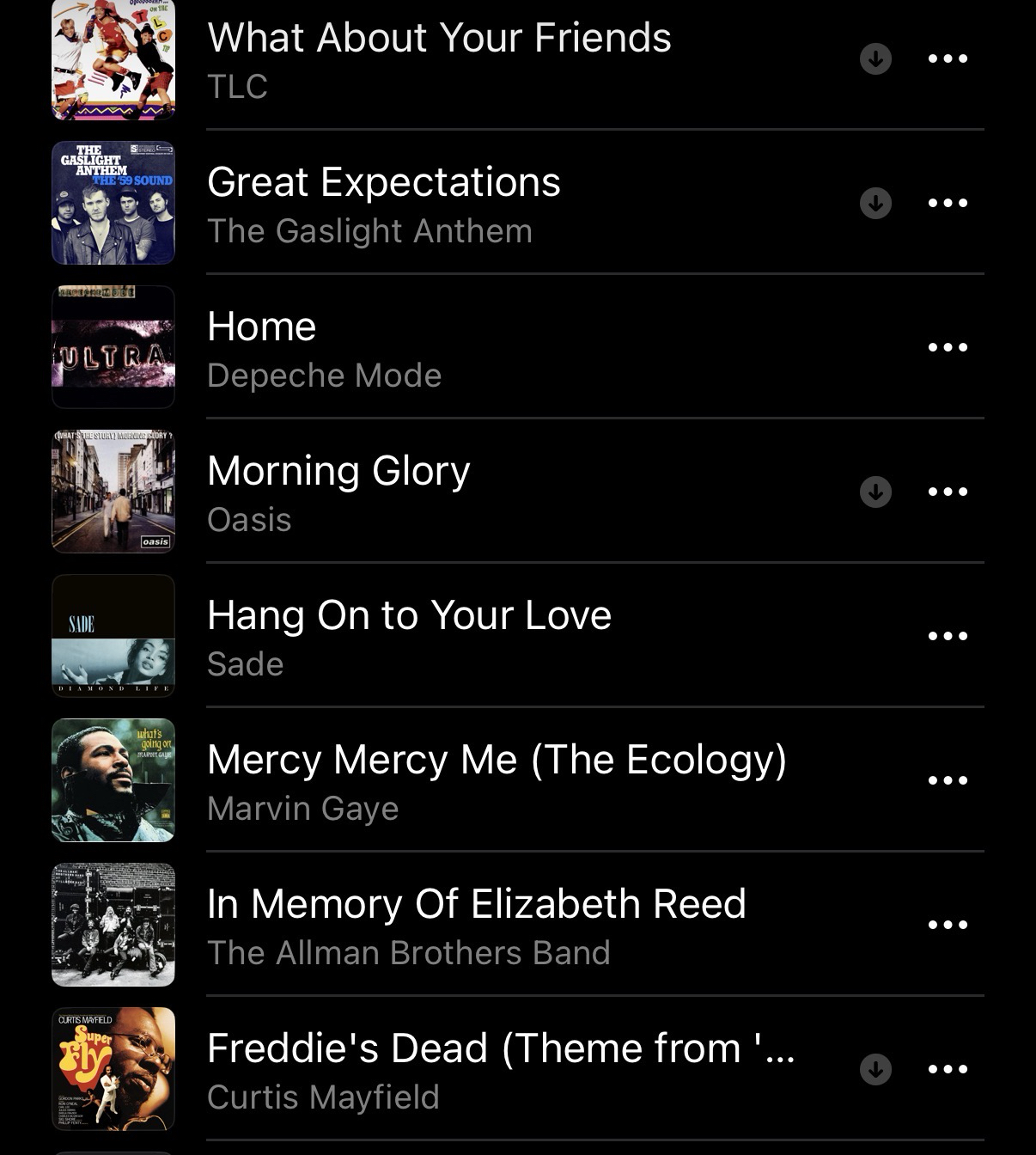
Task: Open the three-dot menu for Freddie's Dead
Action: (948, 1069)
